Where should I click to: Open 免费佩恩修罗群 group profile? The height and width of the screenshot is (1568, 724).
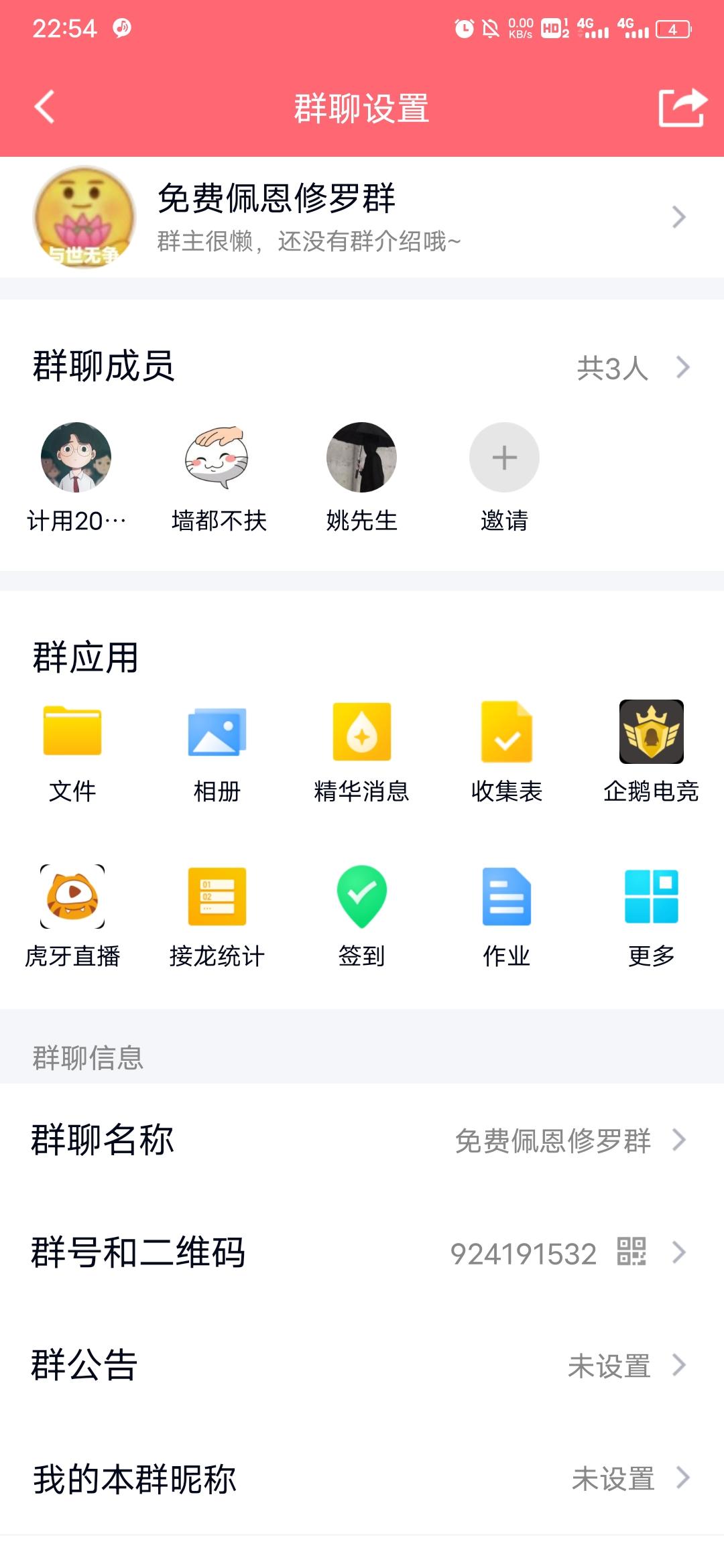pyautogui.click(x=362, y=217)
